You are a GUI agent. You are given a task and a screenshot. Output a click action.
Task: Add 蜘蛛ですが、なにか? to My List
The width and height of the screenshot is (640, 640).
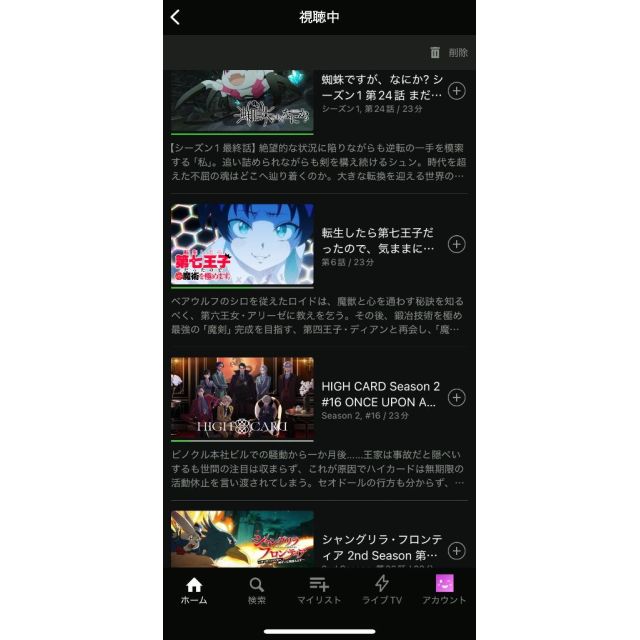(456, 90)
